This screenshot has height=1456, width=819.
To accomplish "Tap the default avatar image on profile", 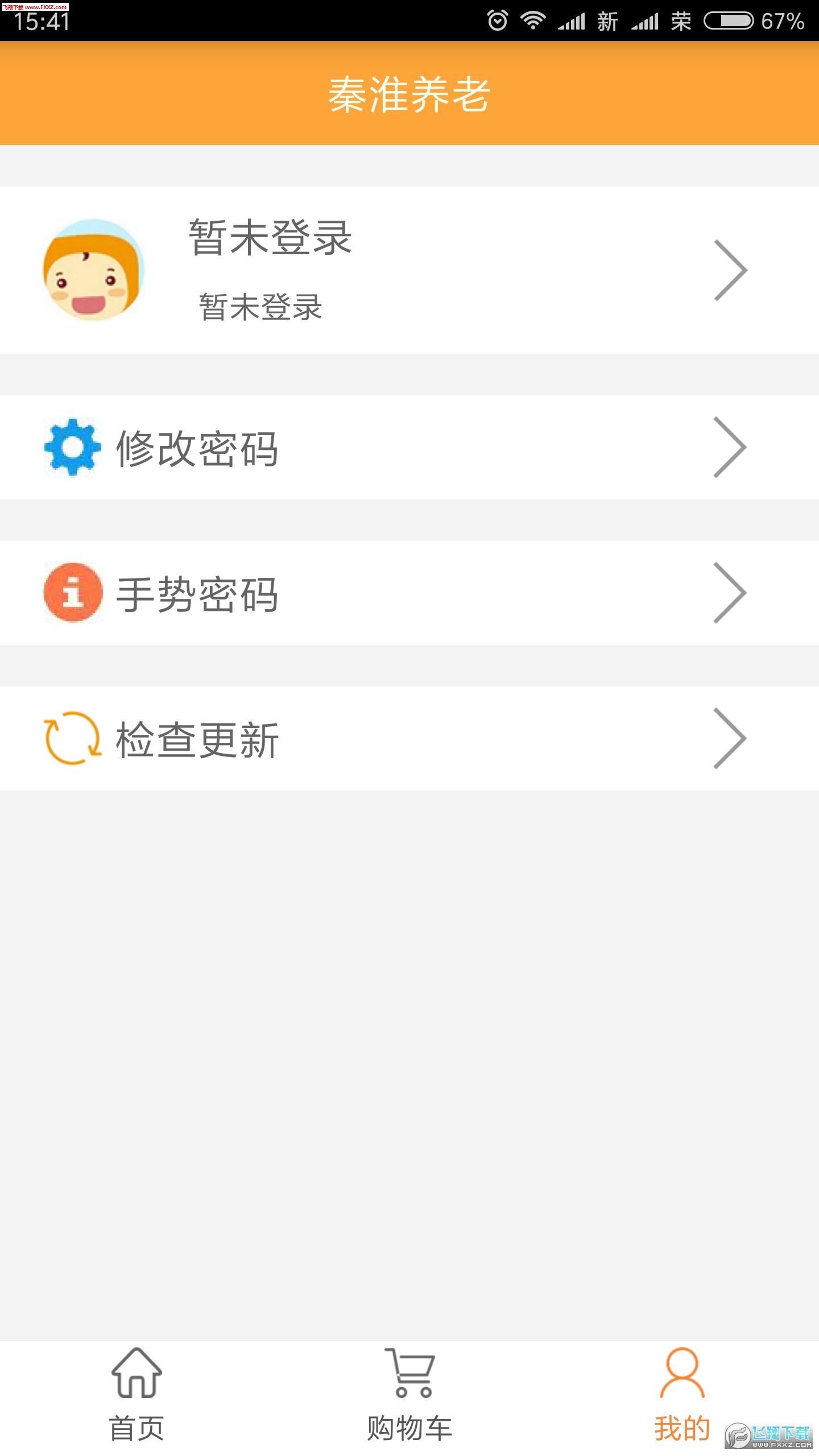I will tap(94, 270).
